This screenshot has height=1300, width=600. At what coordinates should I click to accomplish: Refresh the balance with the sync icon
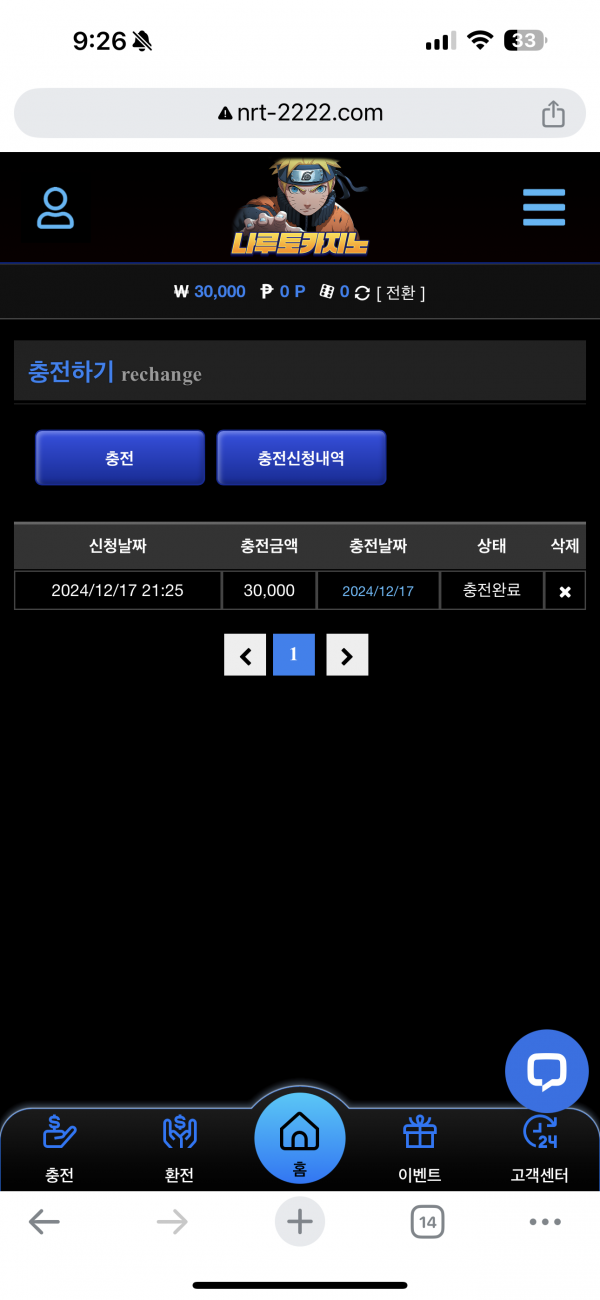tap(362, 292)
